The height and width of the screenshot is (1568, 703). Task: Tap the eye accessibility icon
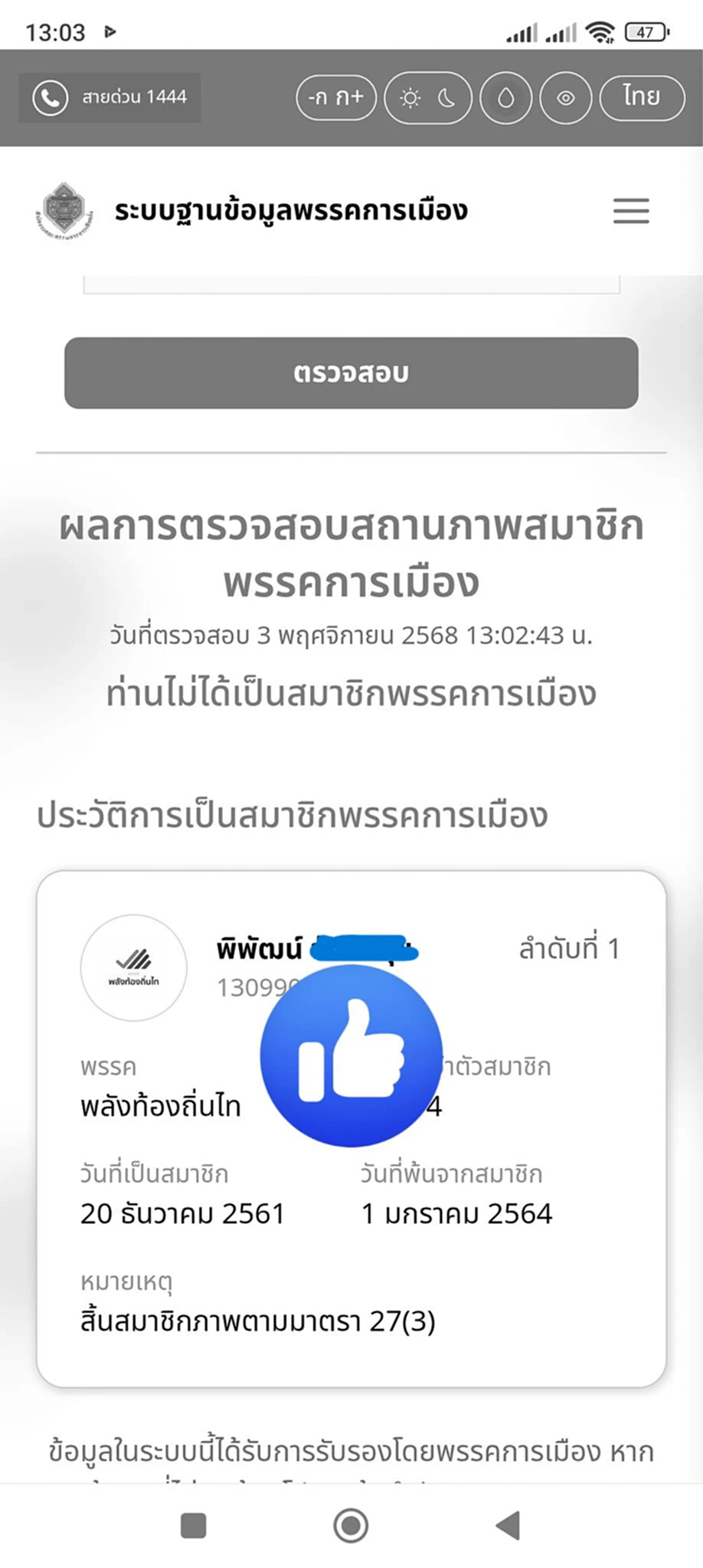point(565,98)
